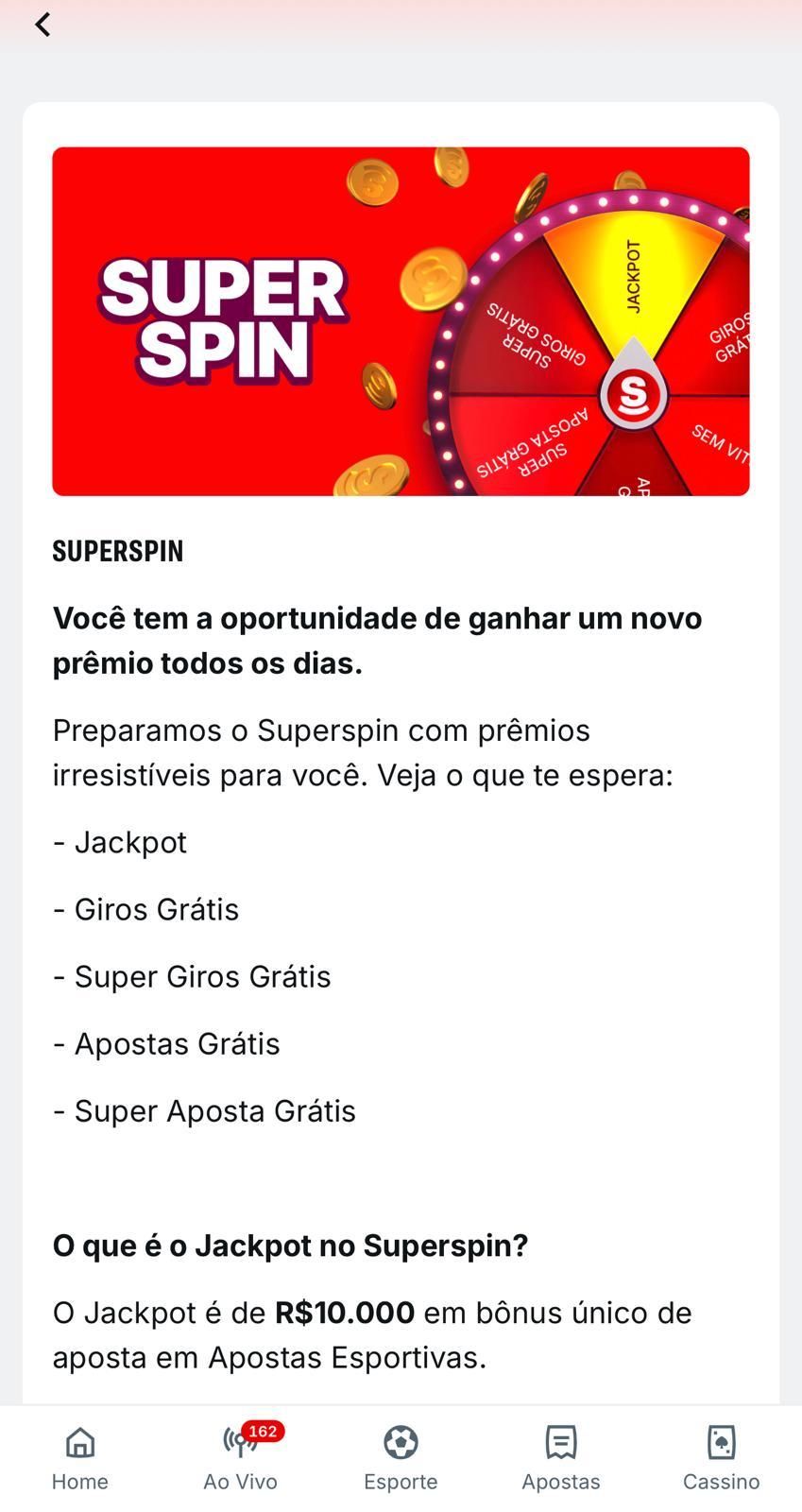Select the Cassino spade card icon
Screen dimensions: 802x1512
click(x=721, y=1443)
